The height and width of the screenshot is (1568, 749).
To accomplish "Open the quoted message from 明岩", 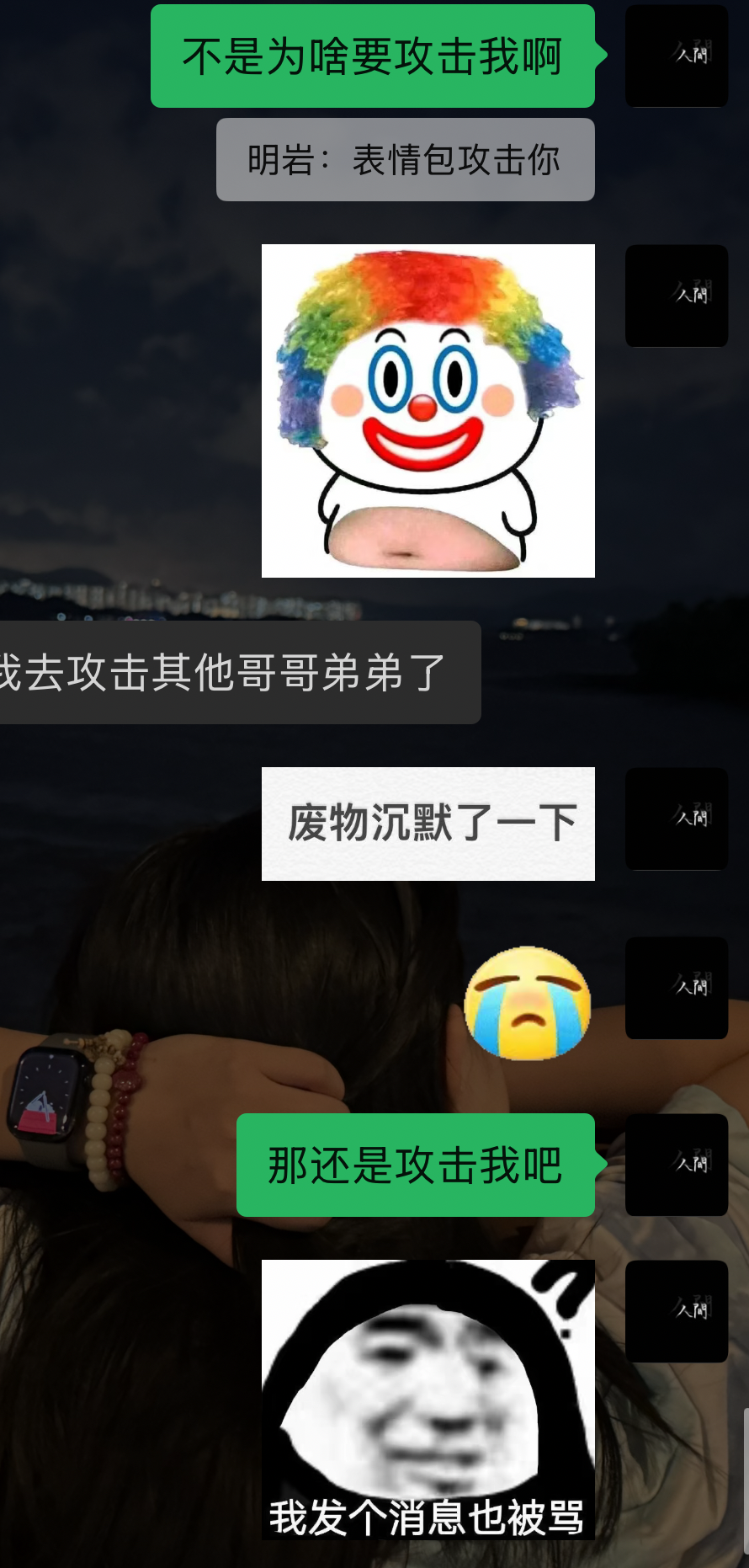I will coord(405,160).
